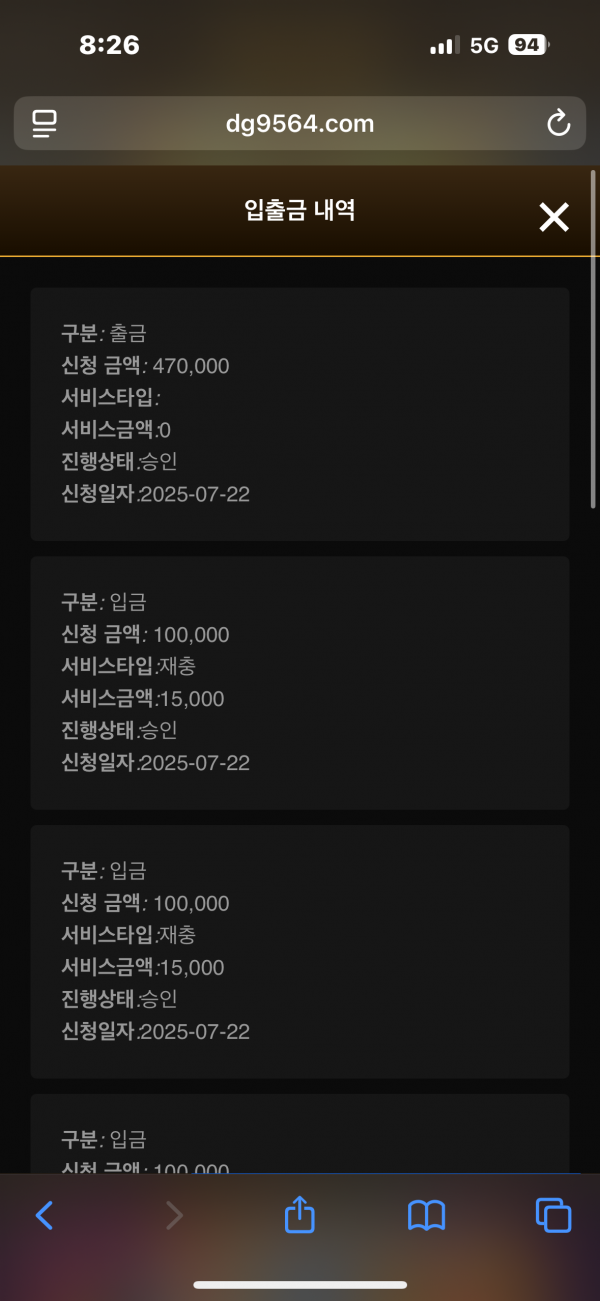Tap the dg9564.com address field
The image size is (600, 1301).
[x=300, y=124]
